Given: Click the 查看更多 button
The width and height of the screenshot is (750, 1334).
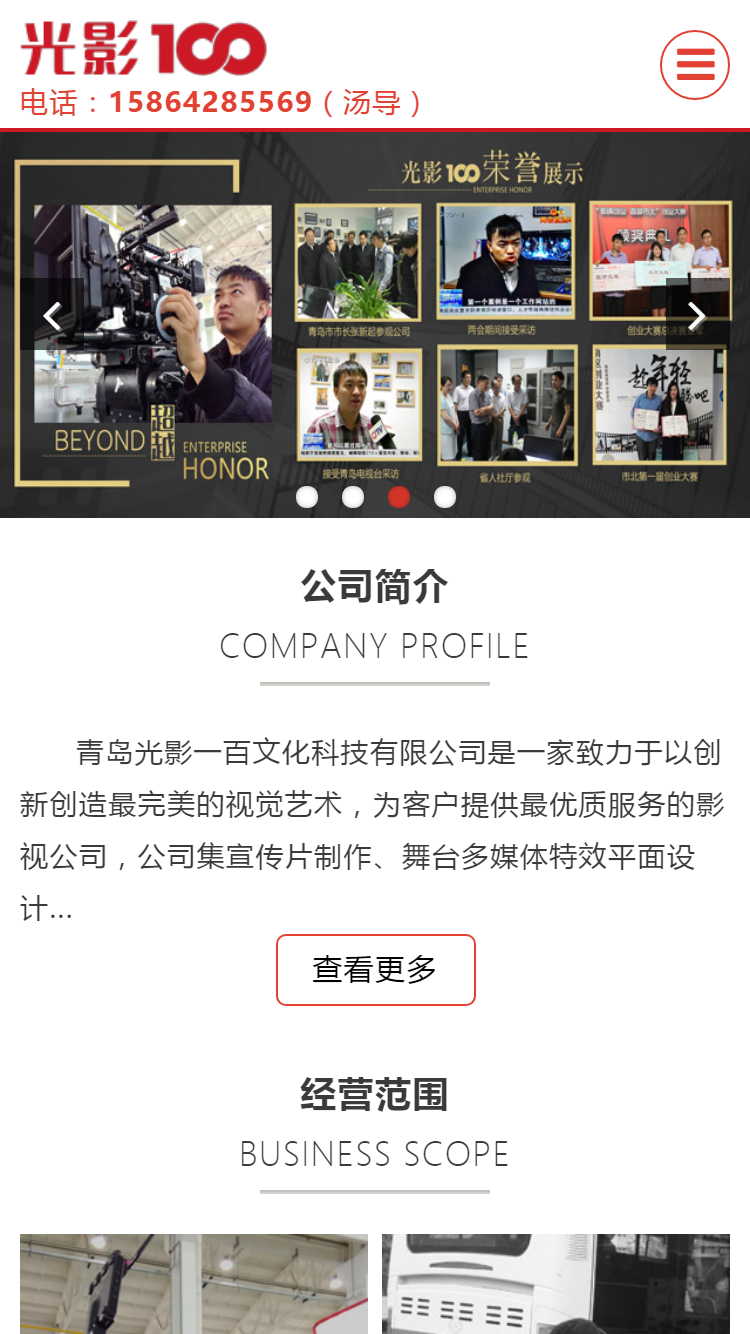Looking at the screenshot, I should click(x=375, y=968).
